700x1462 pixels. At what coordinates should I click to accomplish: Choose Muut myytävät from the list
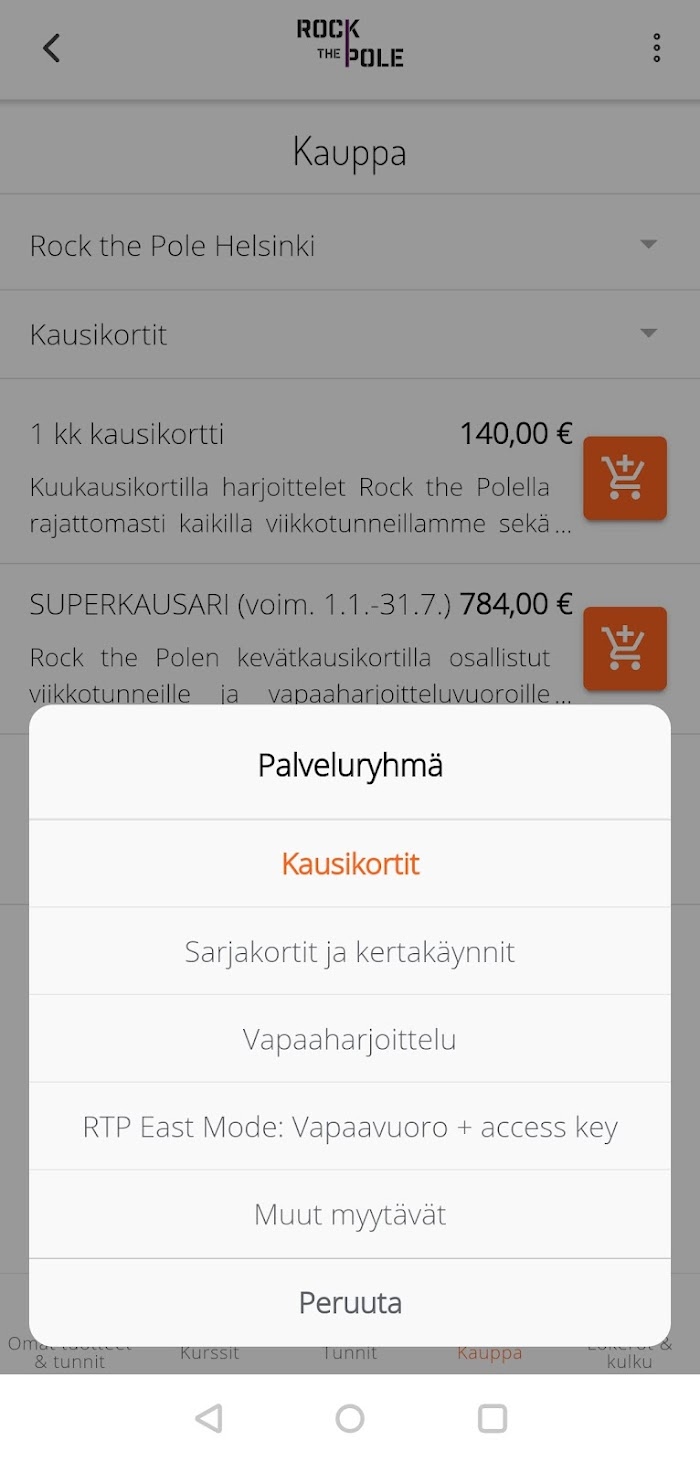pos(350,1215)
